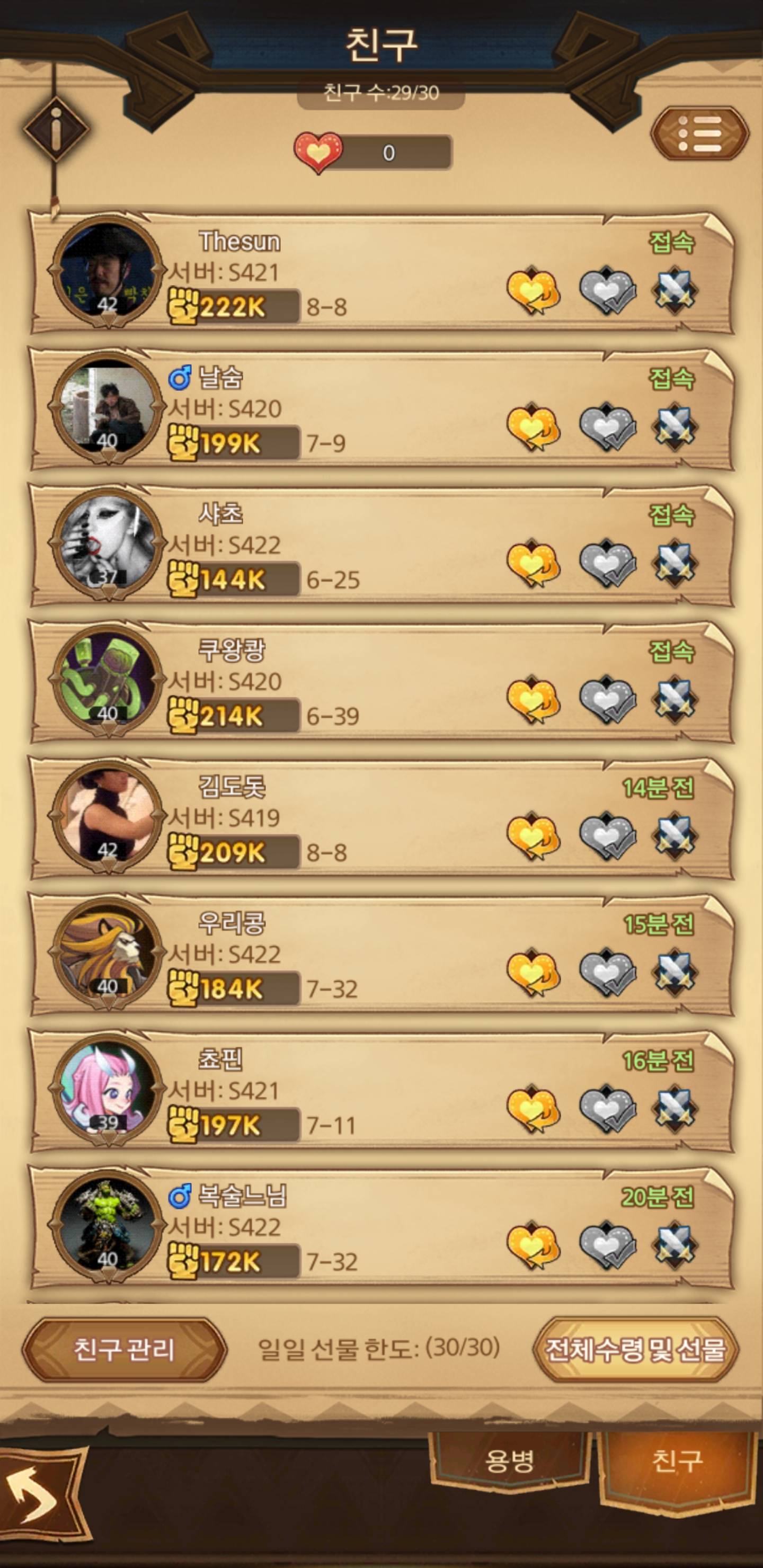
Task: Open the list menu button
Action: click(x=699, y=133)
